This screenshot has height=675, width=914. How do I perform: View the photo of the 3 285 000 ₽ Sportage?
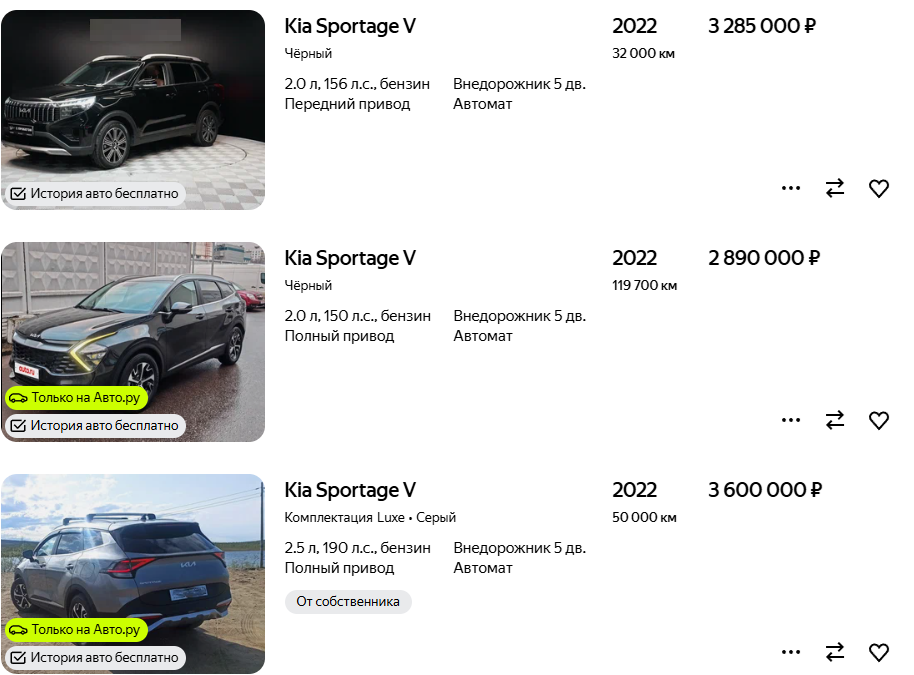(133, 100)
